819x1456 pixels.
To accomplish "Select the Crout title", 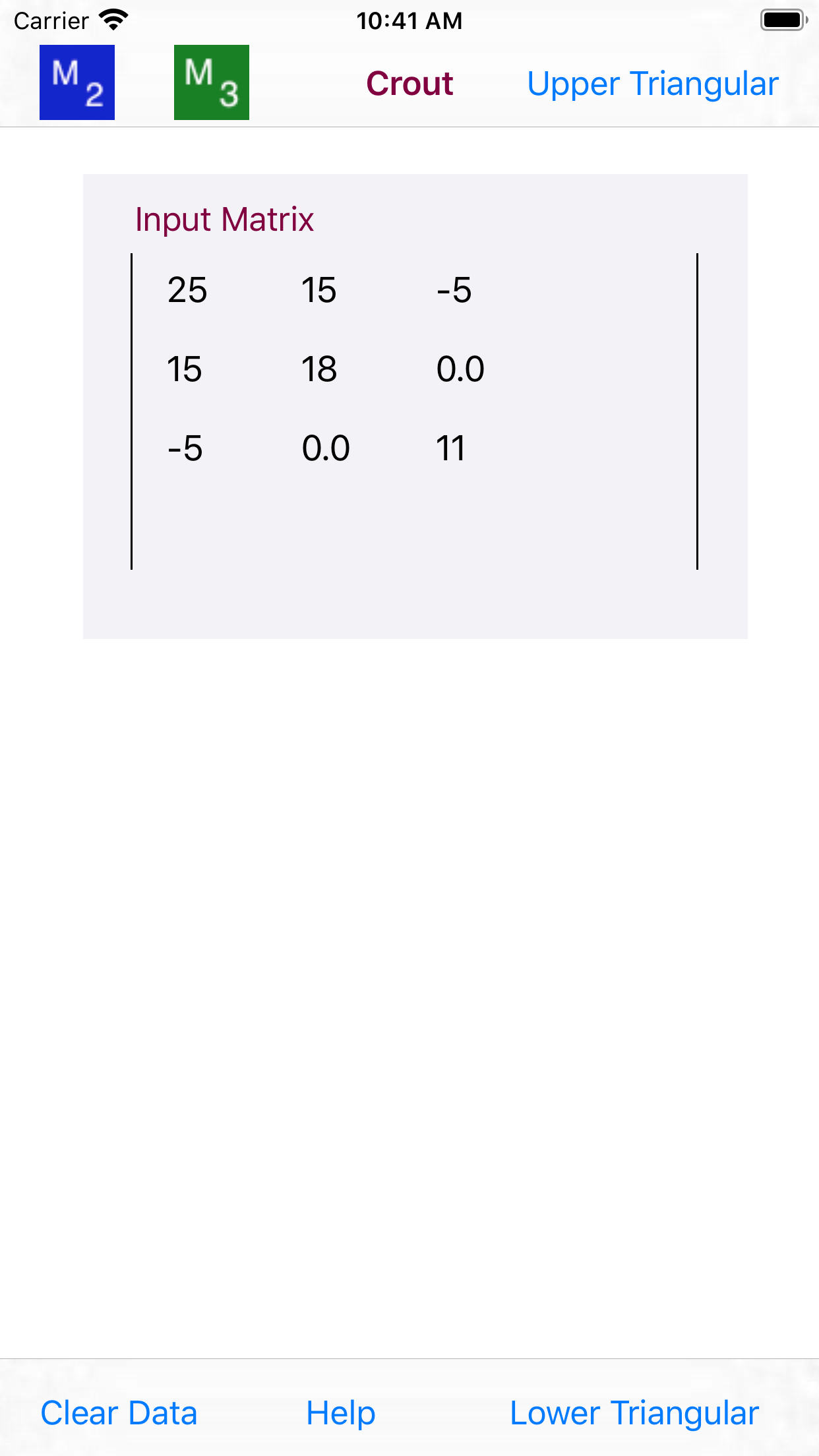I will pos(409,83).
